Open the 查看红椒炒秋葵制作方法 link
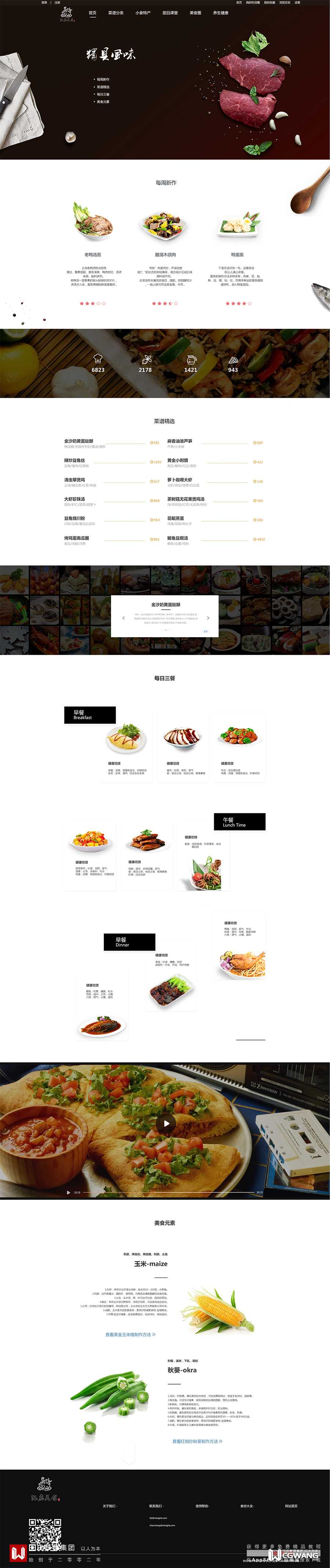330x1568 pixels. (x=197, y=1441)
